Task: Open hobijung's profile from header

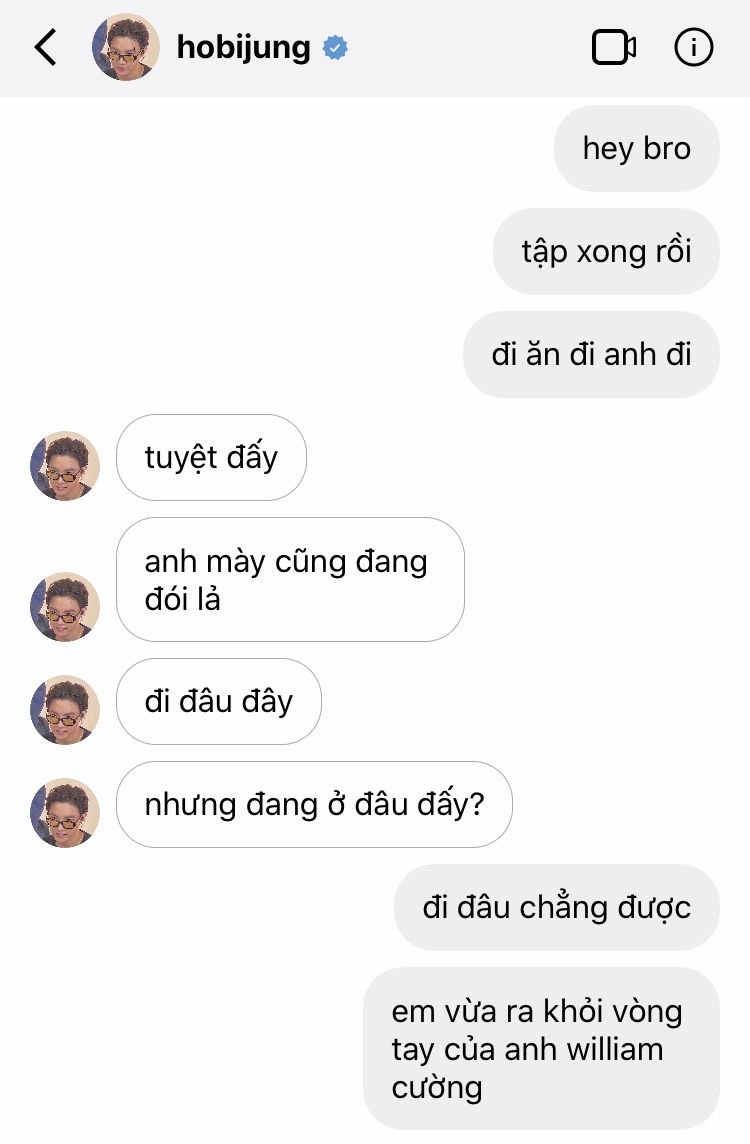Action: point(243,47)
